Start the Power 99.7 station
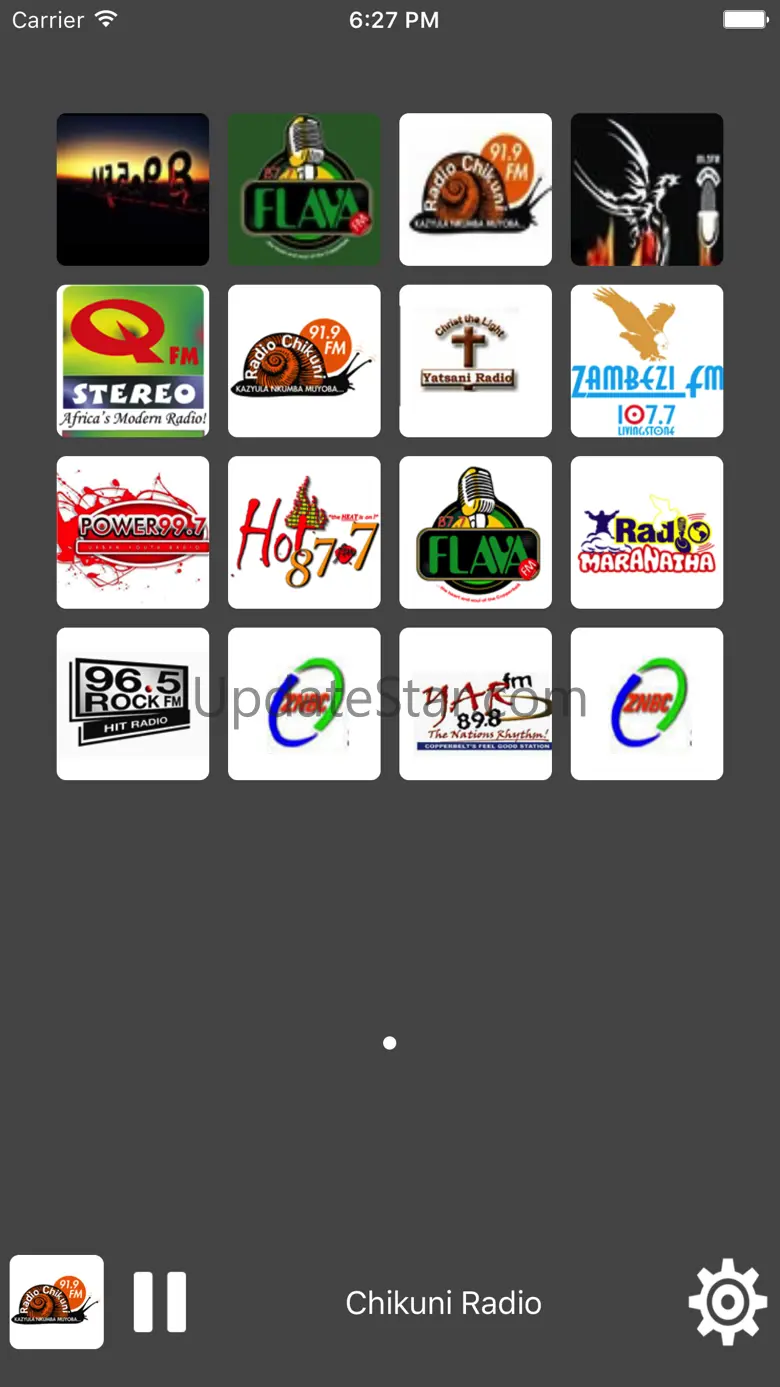Image resolution: width=780 pixels, height=1387 pixels. click(x=133, y=532)
